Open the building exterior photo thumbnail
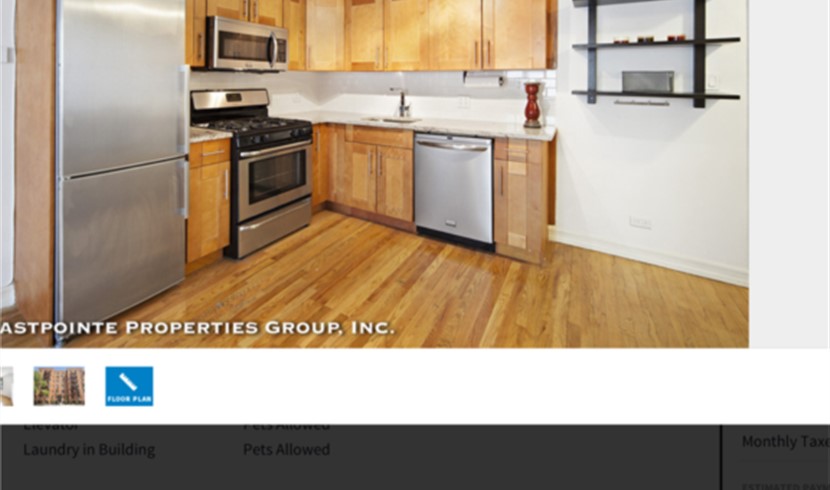This screenshot has height=490, width=830. pos(59,386)
